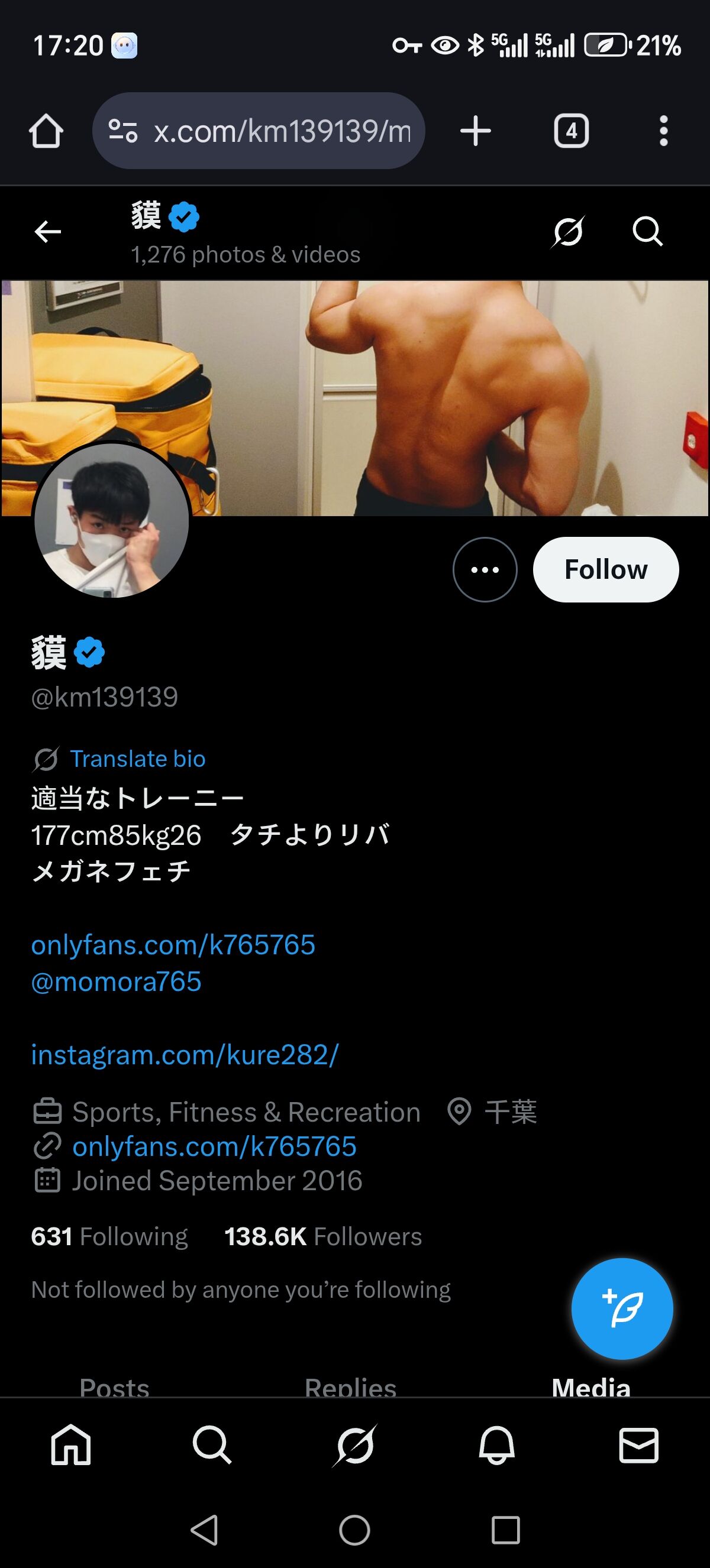Switch to the Replies tab

click(351, 1386)
